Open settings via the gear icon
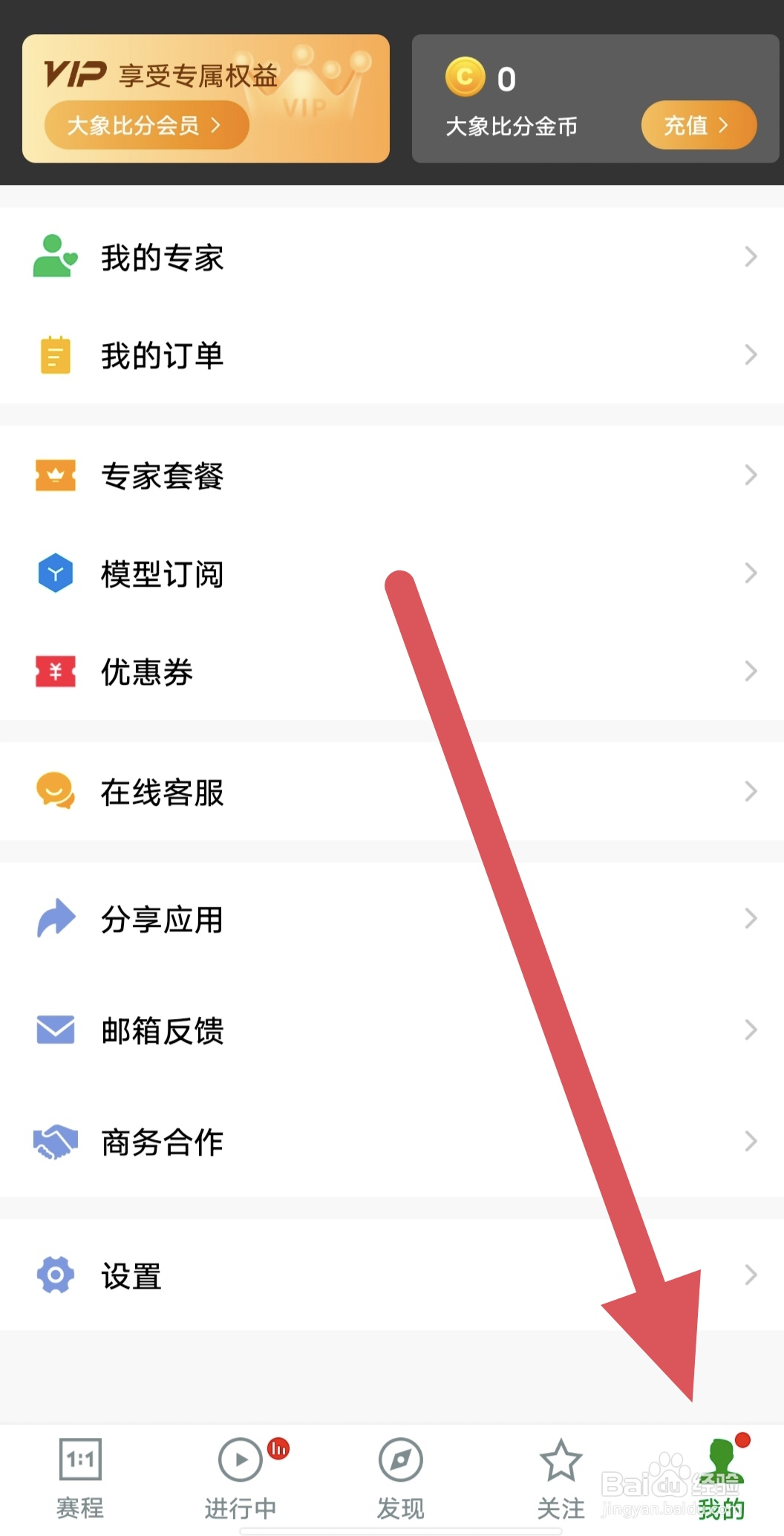This screenshot has width=784, height=1536. coord(54,1275)
